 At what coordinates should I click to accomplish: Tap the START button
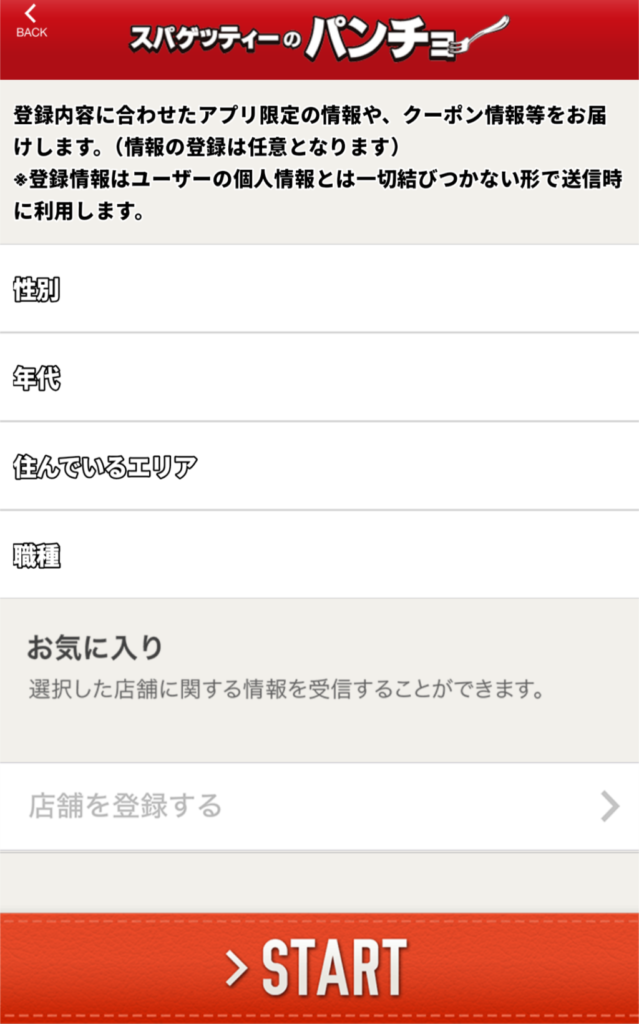(x=320, y=968)
